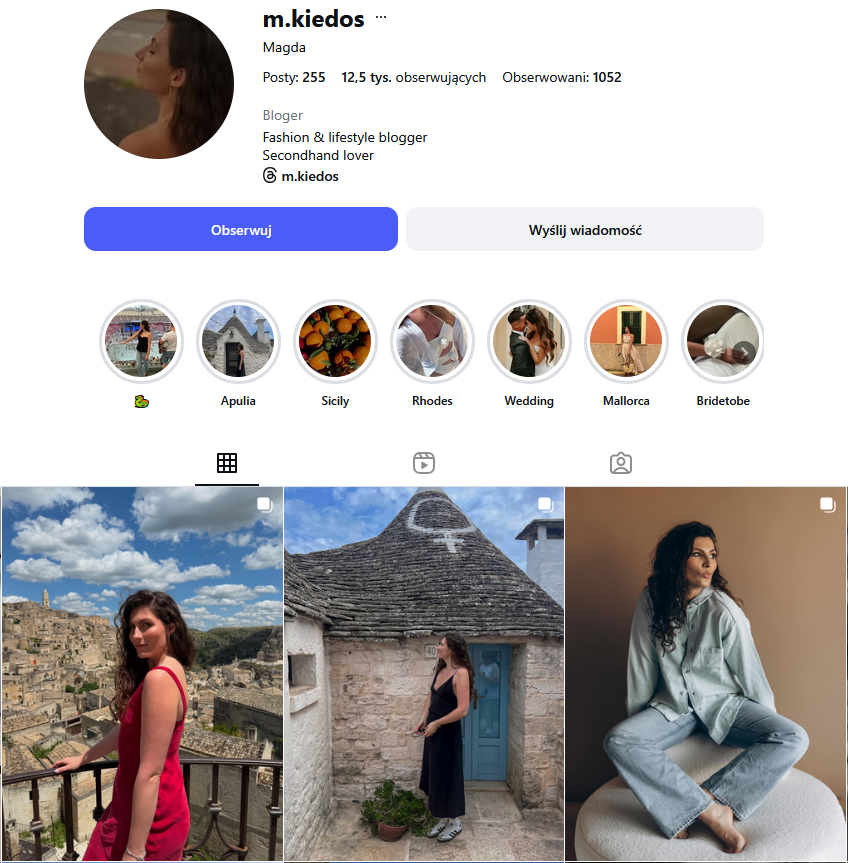Open the Wedding story highlight

529,342
